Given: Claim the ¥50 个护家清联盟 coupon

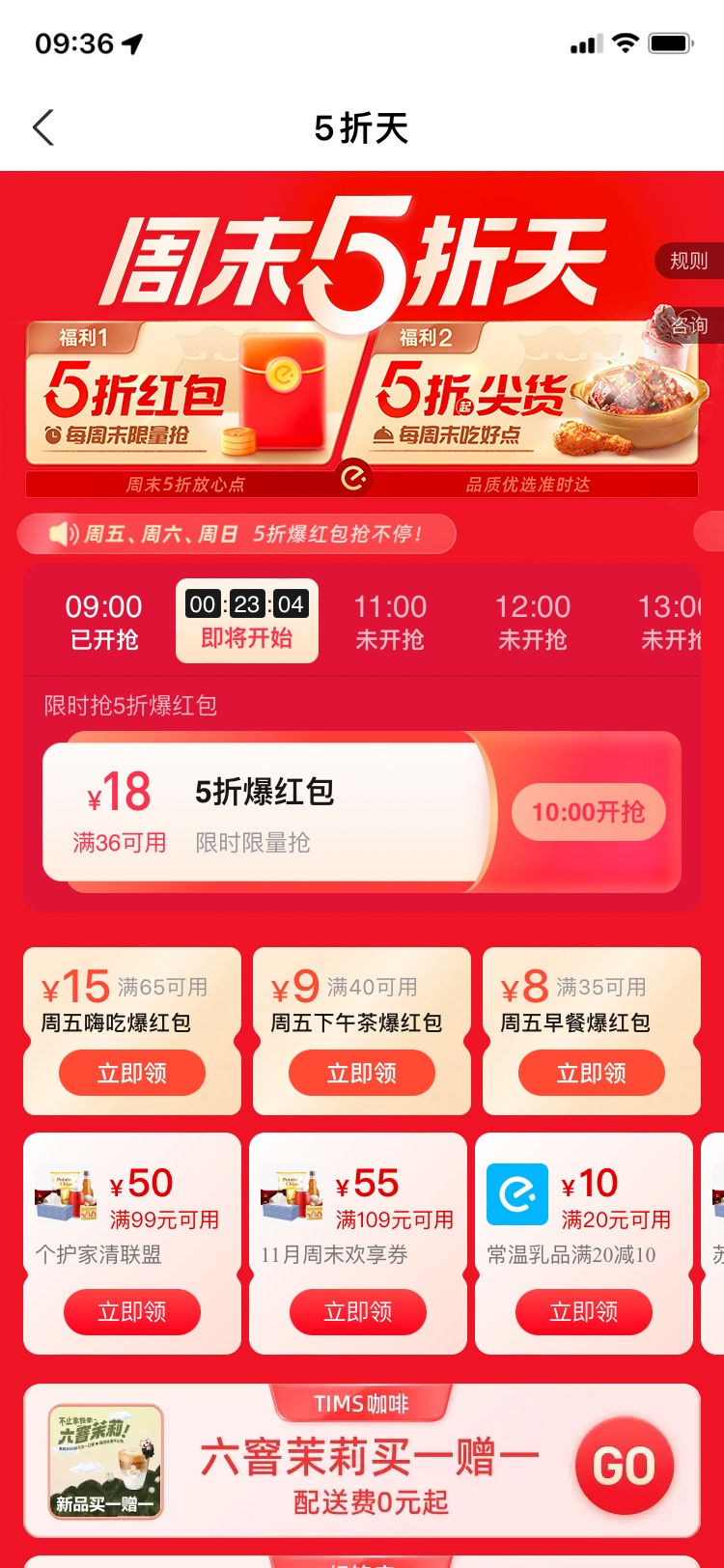Looking at the screenshot, I should [132, 1311].
